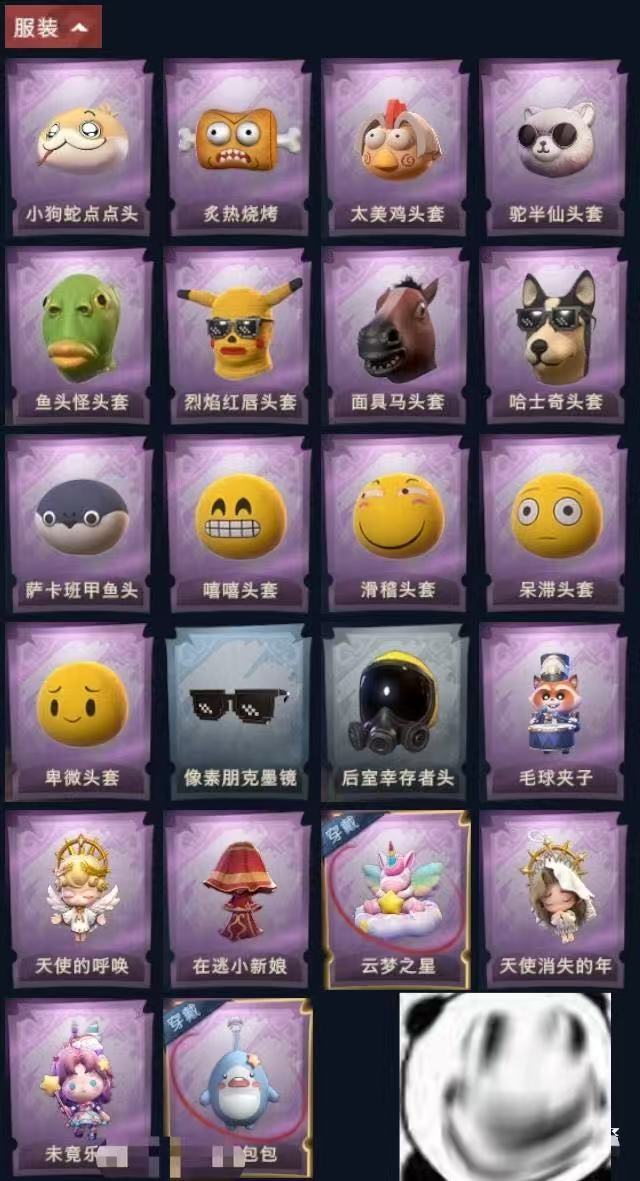This screenshot has width=640, height=1181.
Task: Tap the 卑微头套 item
Action: (81, 712)
